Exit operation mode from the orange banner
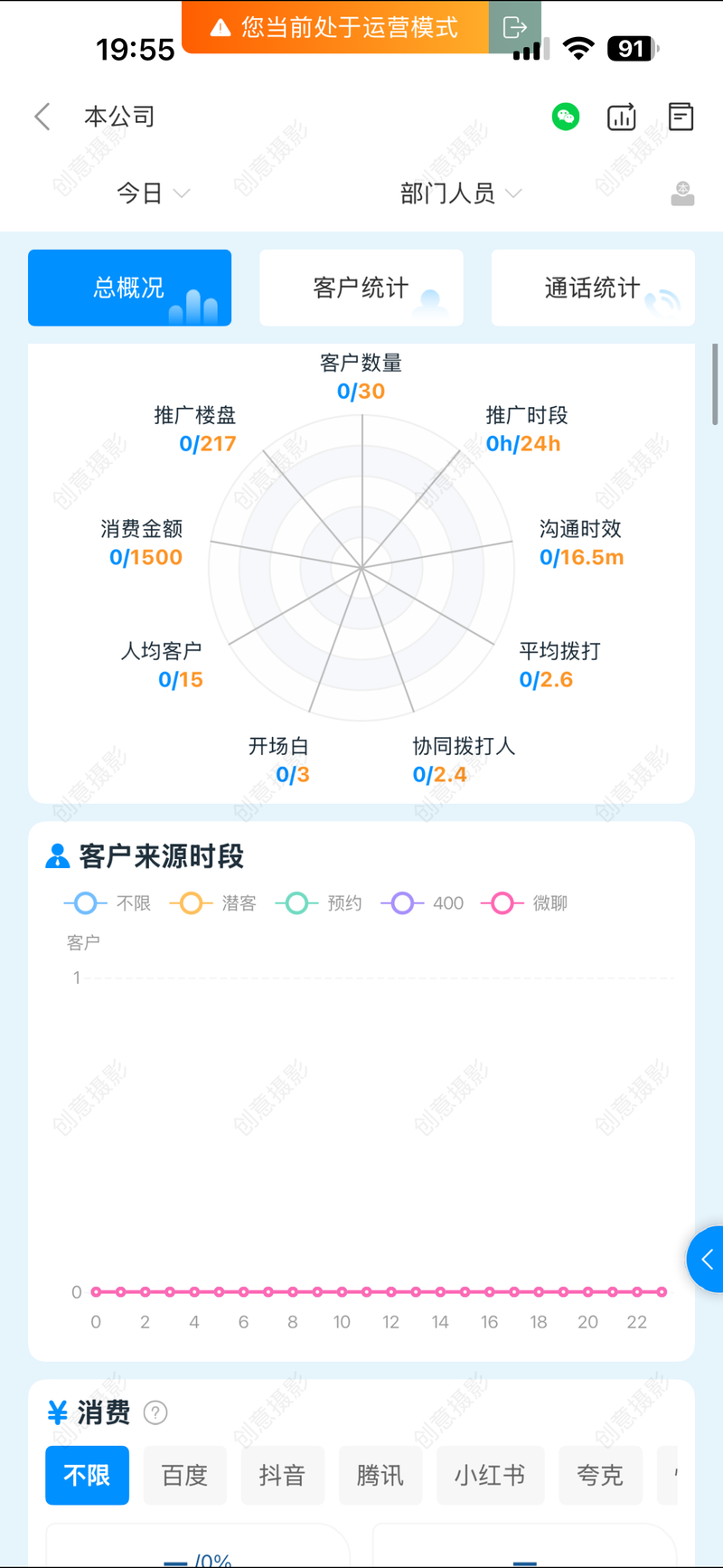Viewport: 723px width, 1568px height. tap(514, 27)
